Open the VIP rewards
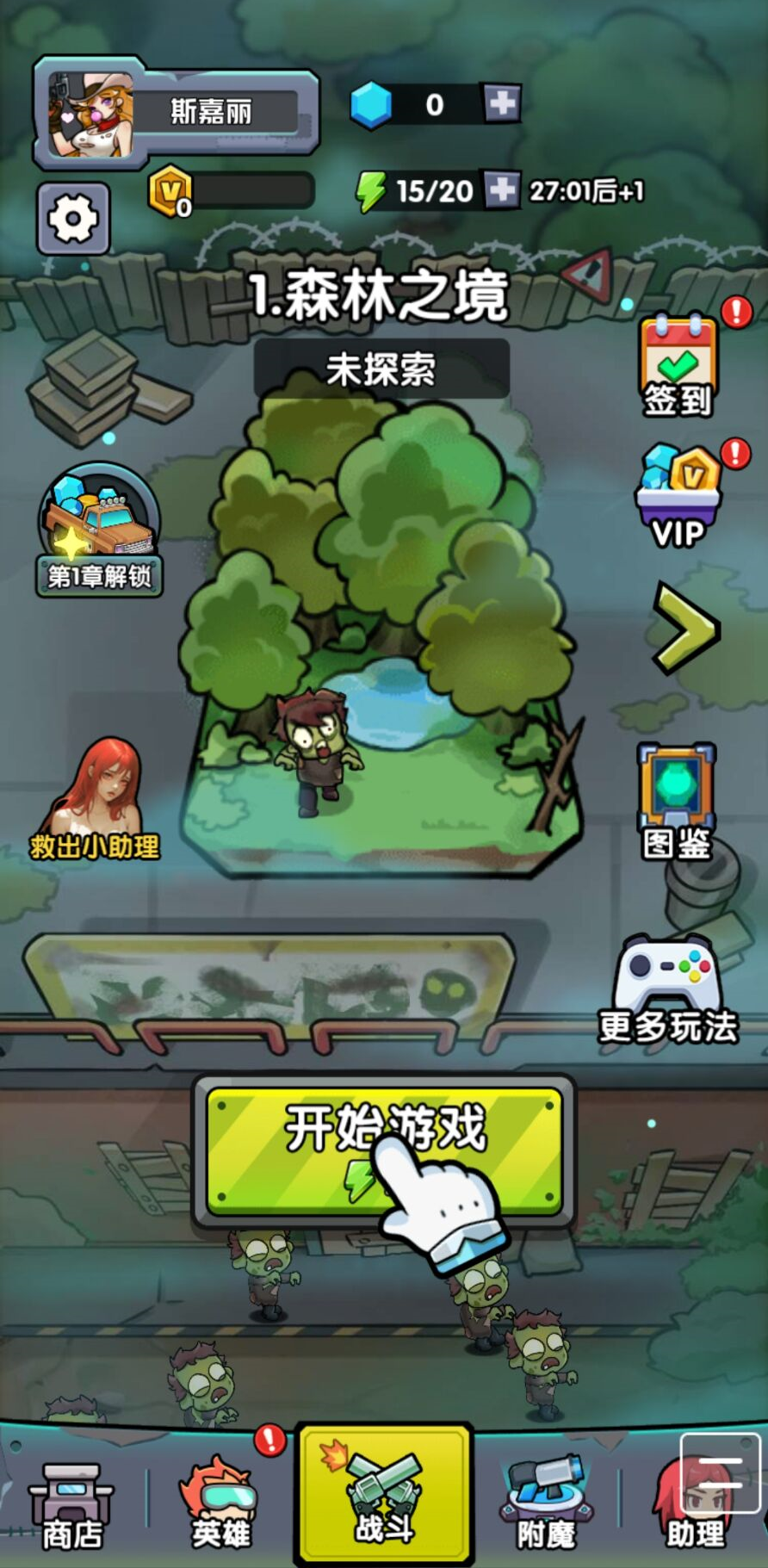768x1568 pixels. pos(679,497)
